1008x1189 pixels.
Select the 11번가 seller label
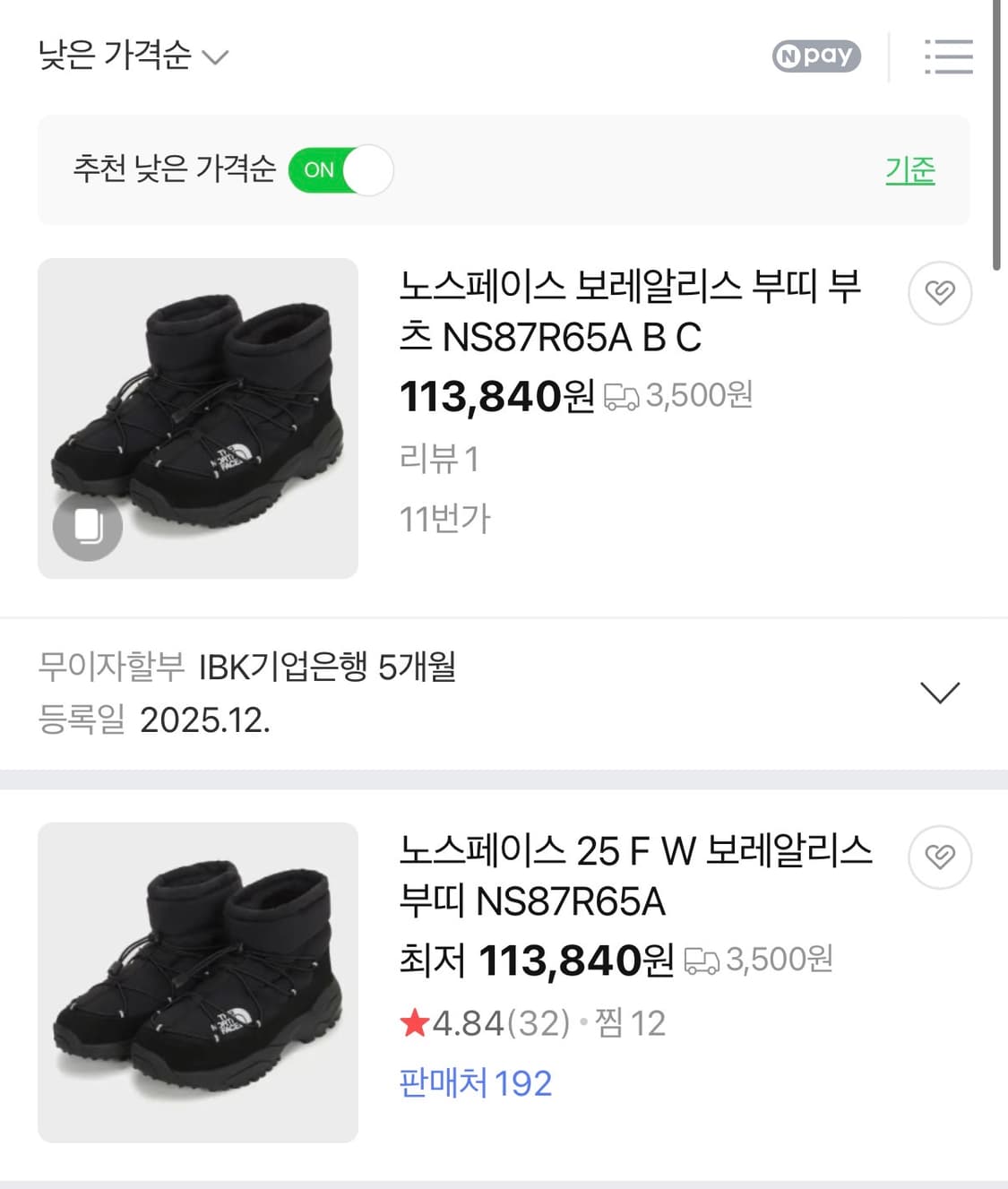(444, 518)
